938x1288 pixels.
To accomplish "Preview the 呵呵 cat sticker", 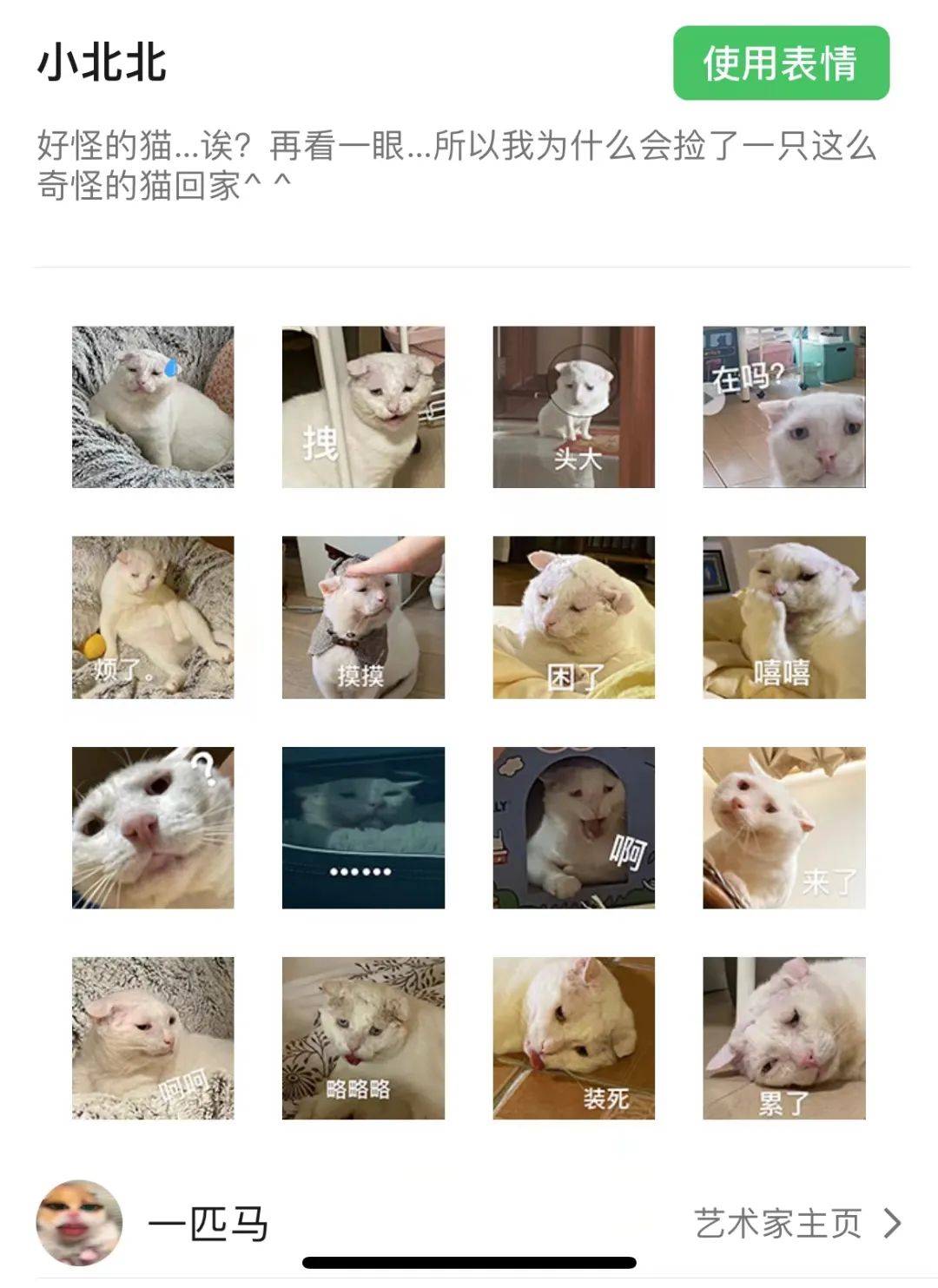I will [x=153, y=1037].
